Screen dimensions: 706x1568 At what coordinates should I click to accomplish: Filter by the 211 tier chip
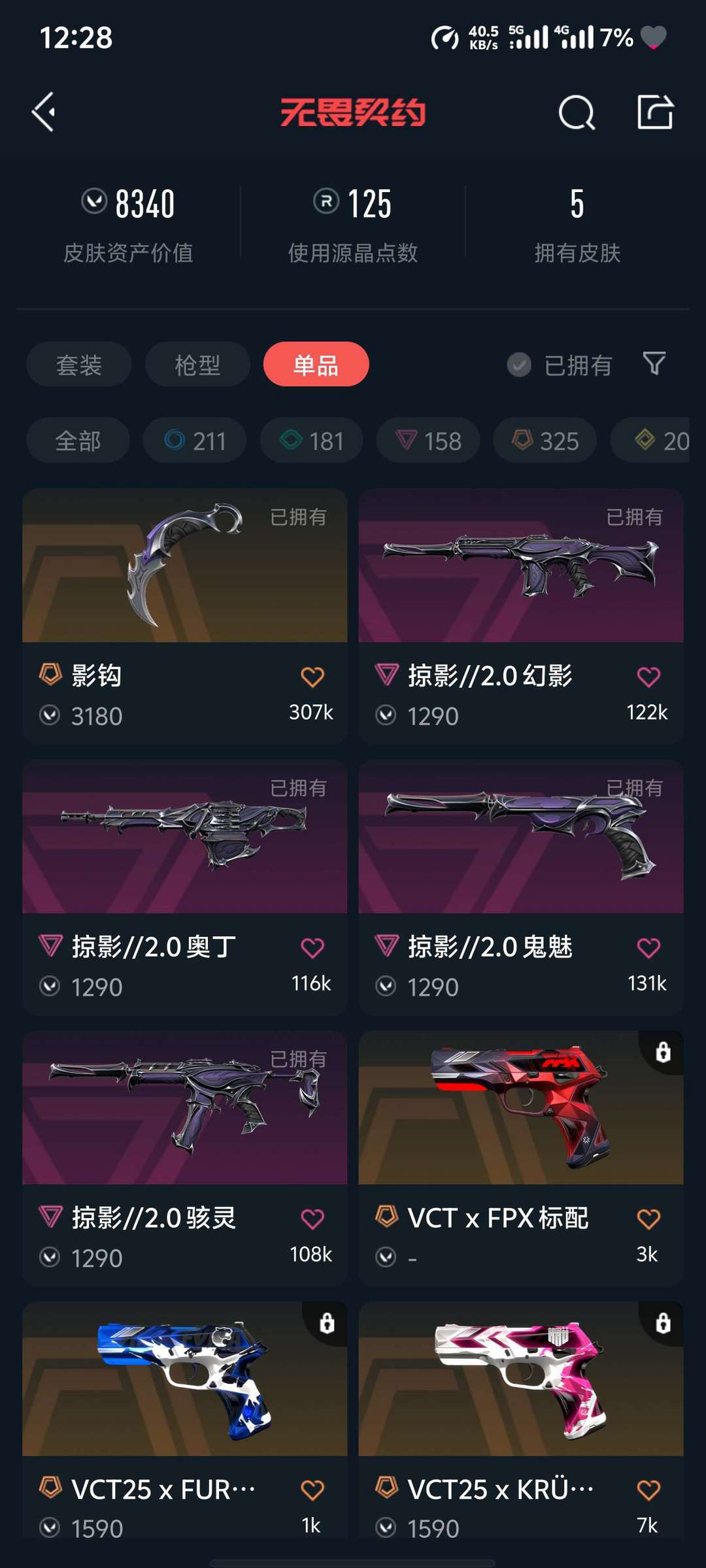tap(195, 440)
